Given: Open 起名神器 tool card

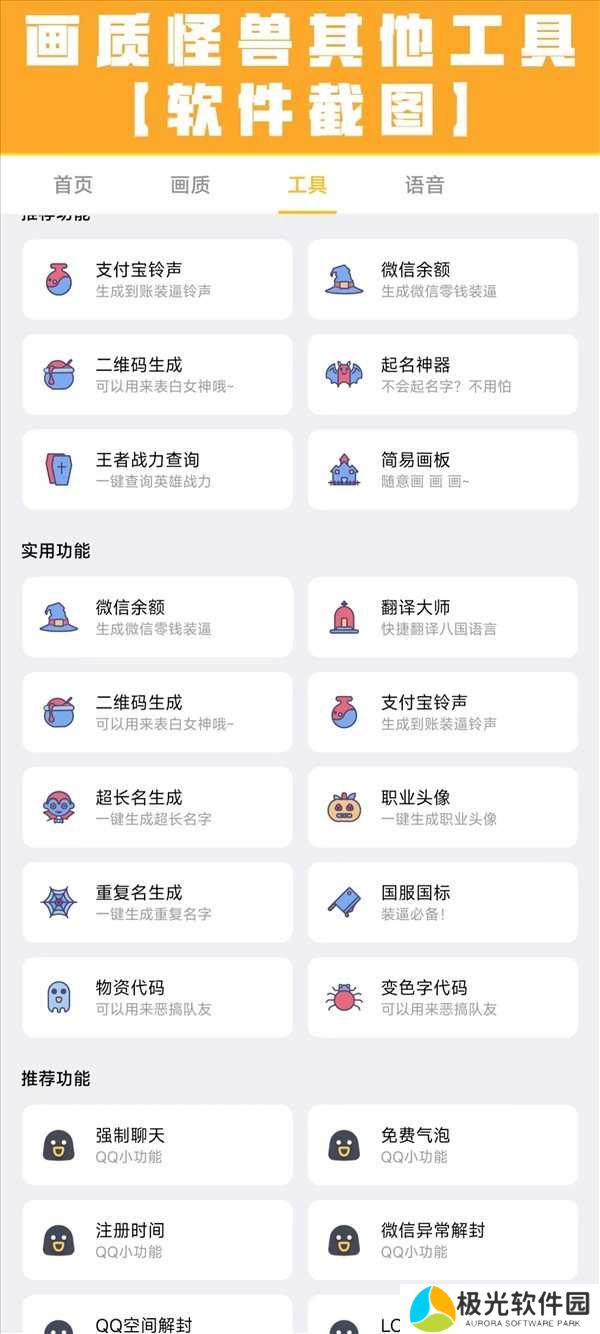Looking at the screenshot, I should point(442,374).
